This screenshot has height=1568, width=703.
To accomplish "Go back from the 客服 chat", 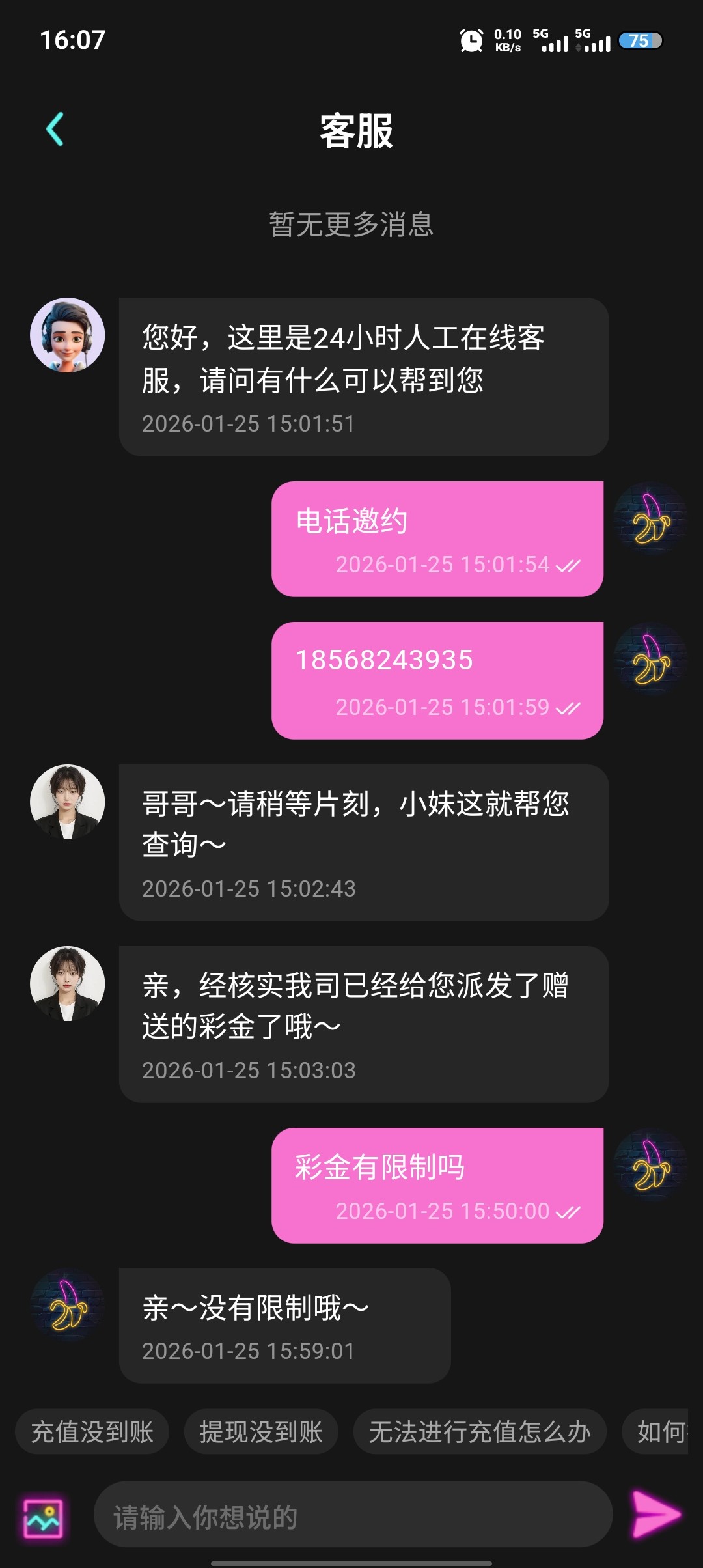I will pos(55,129).
